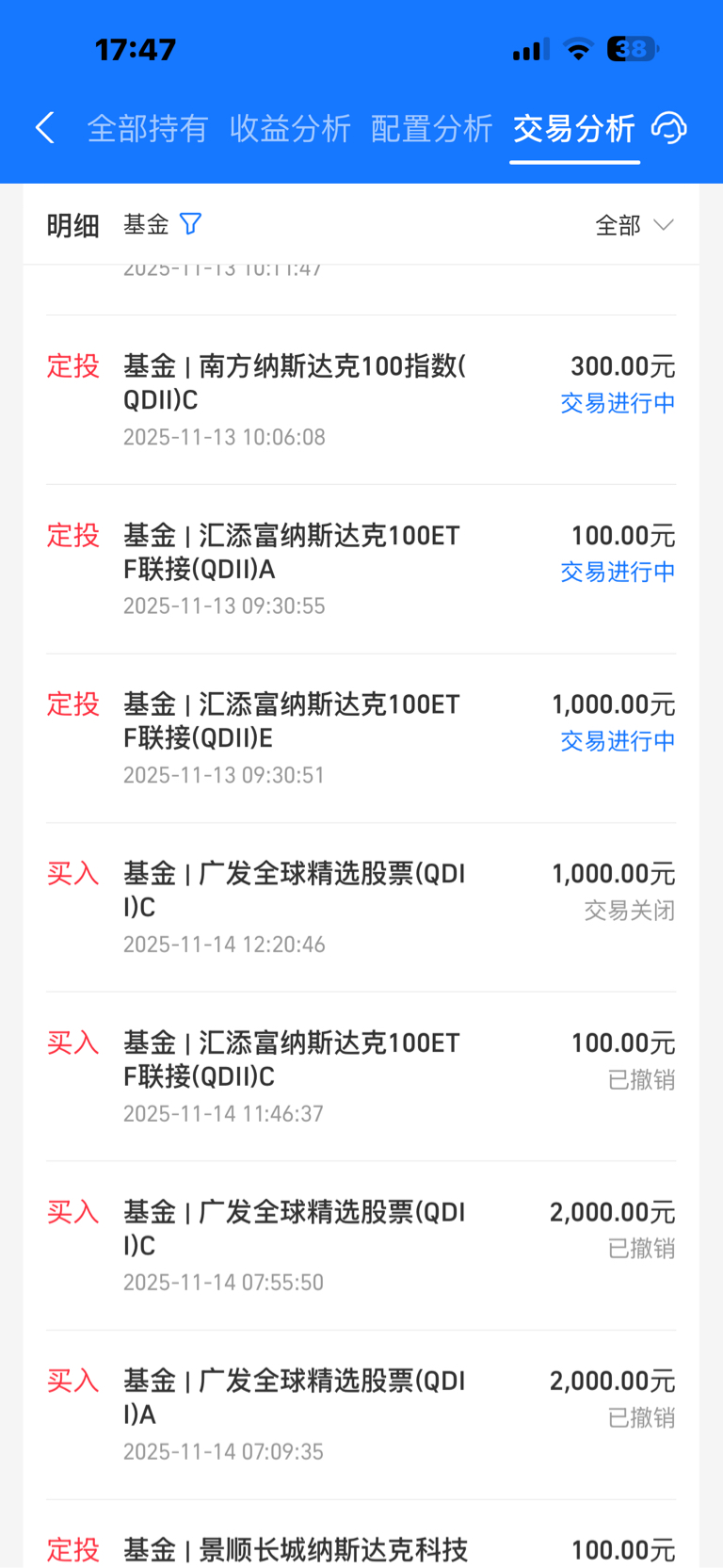Image resolution: width=723 pixels, height=1568 pixels.
Task: Open the 基金 filter funnel
Action: [x=190, y=224]
